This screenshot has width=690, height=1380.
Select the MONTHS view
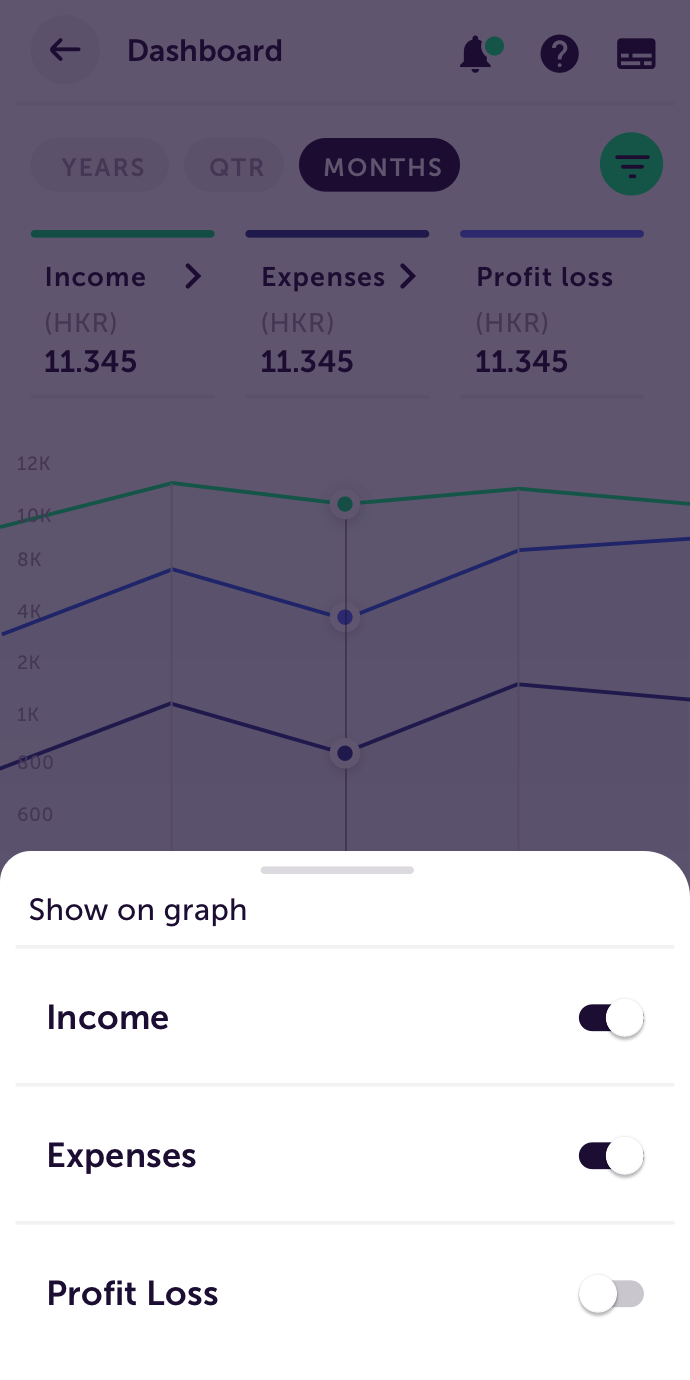point(380,166)
